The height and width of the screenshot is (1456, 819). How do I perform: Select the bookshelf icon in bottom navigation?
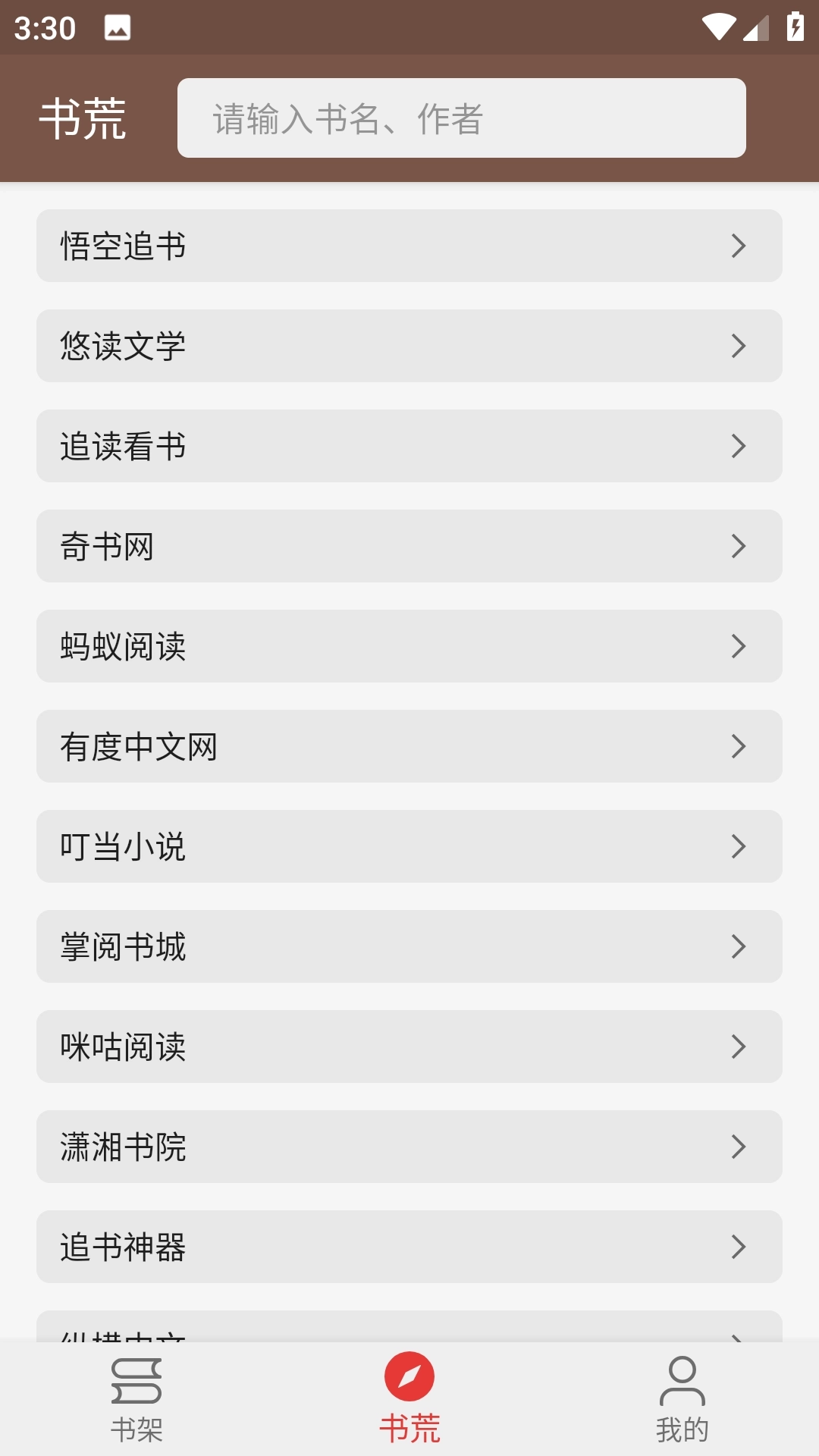[135, 1393]
